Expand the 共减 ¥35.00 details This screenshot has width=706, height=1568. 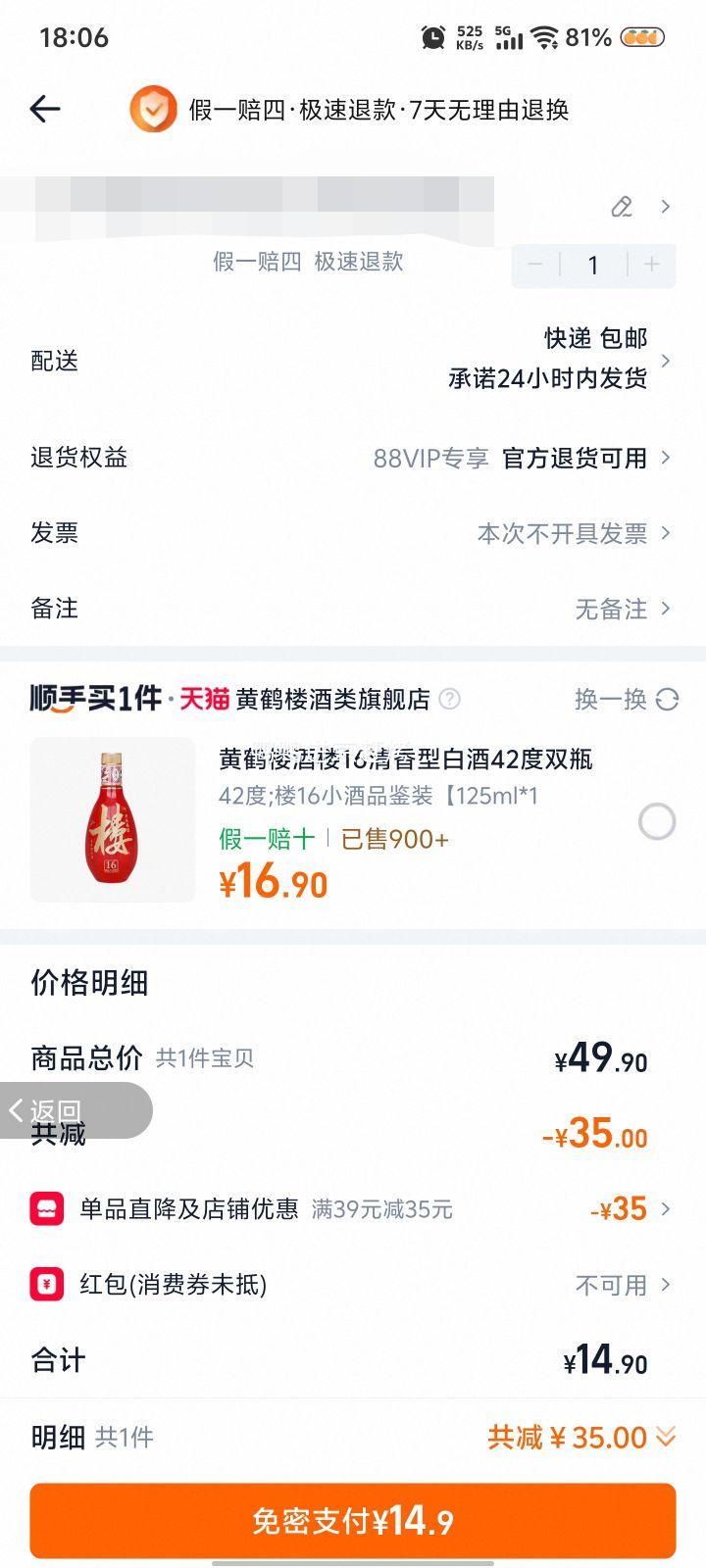coord(580,1438)
